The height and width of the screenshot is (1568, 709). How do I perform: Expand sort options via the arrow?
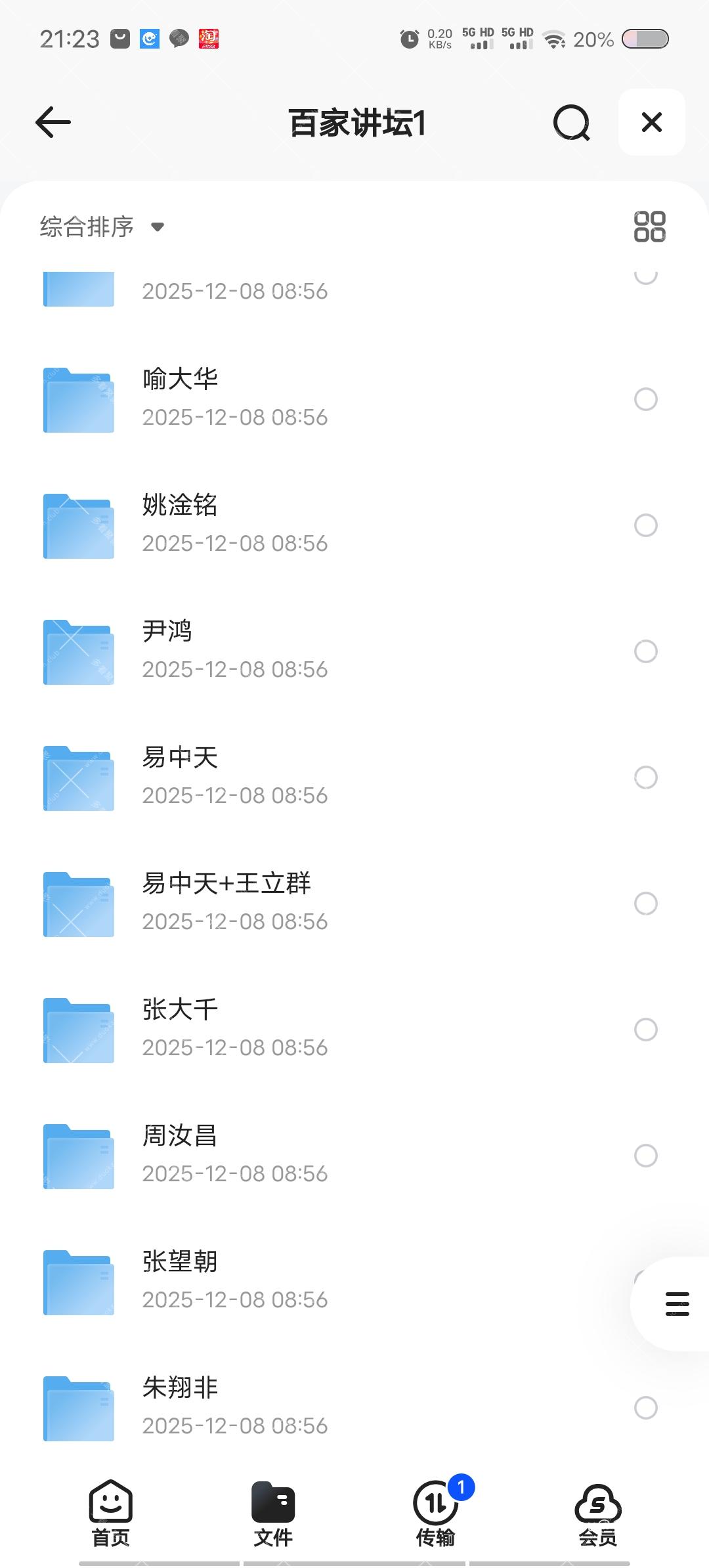click(158, 227)
